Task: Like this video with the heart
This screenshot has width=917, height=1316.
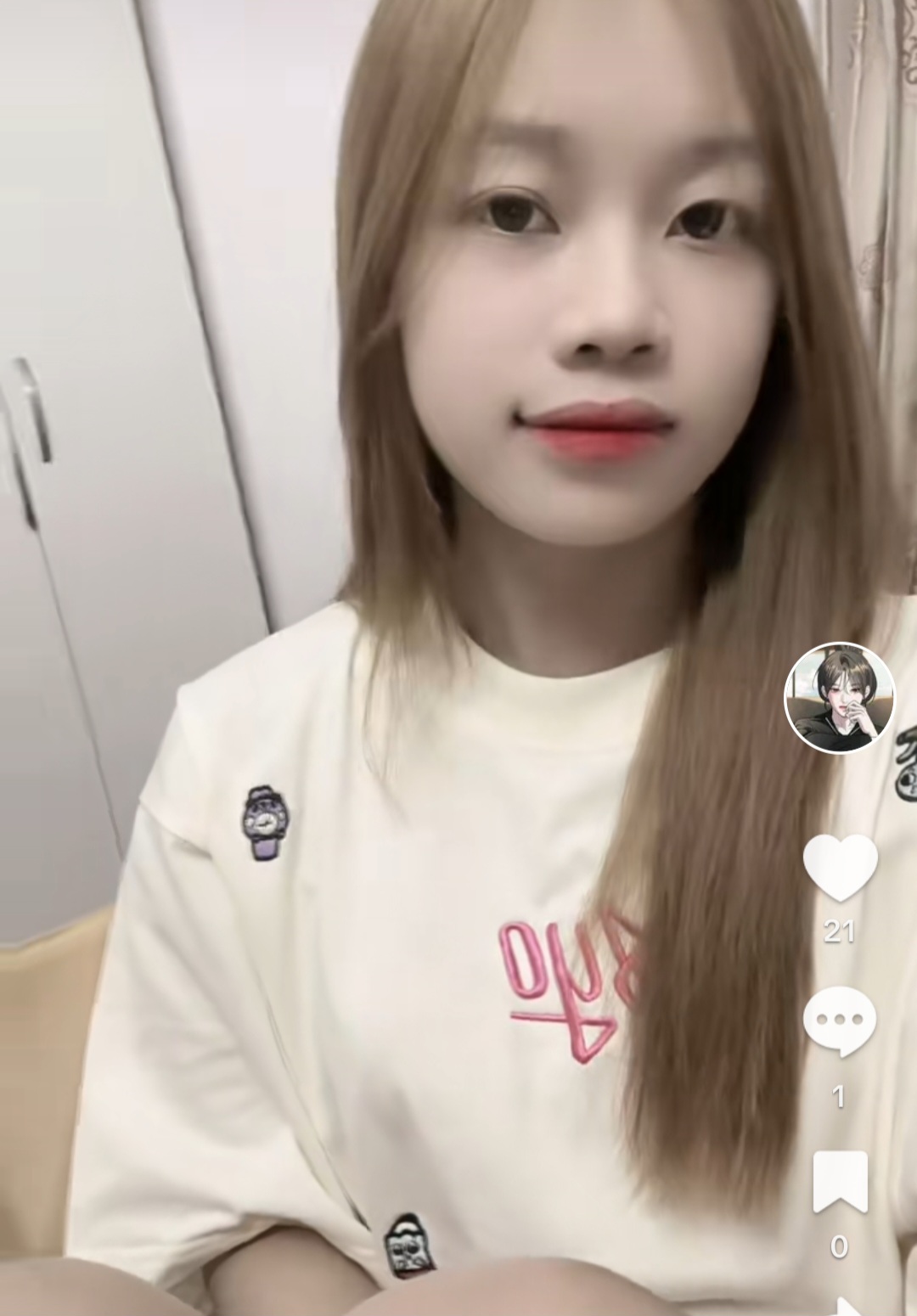Action: 840,867
